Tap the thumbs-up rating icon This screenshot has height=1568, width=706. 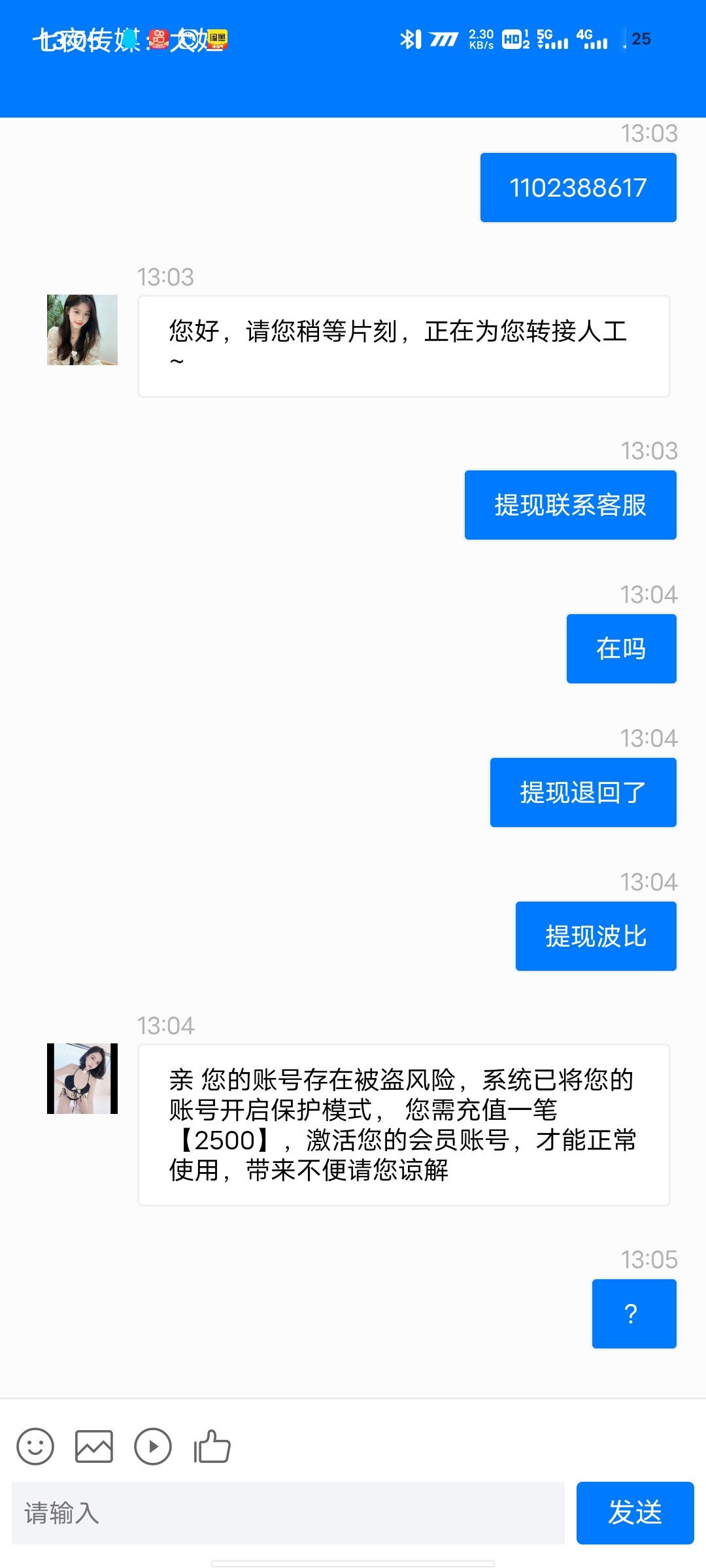pyautogui.click(x=212, y=1446)
